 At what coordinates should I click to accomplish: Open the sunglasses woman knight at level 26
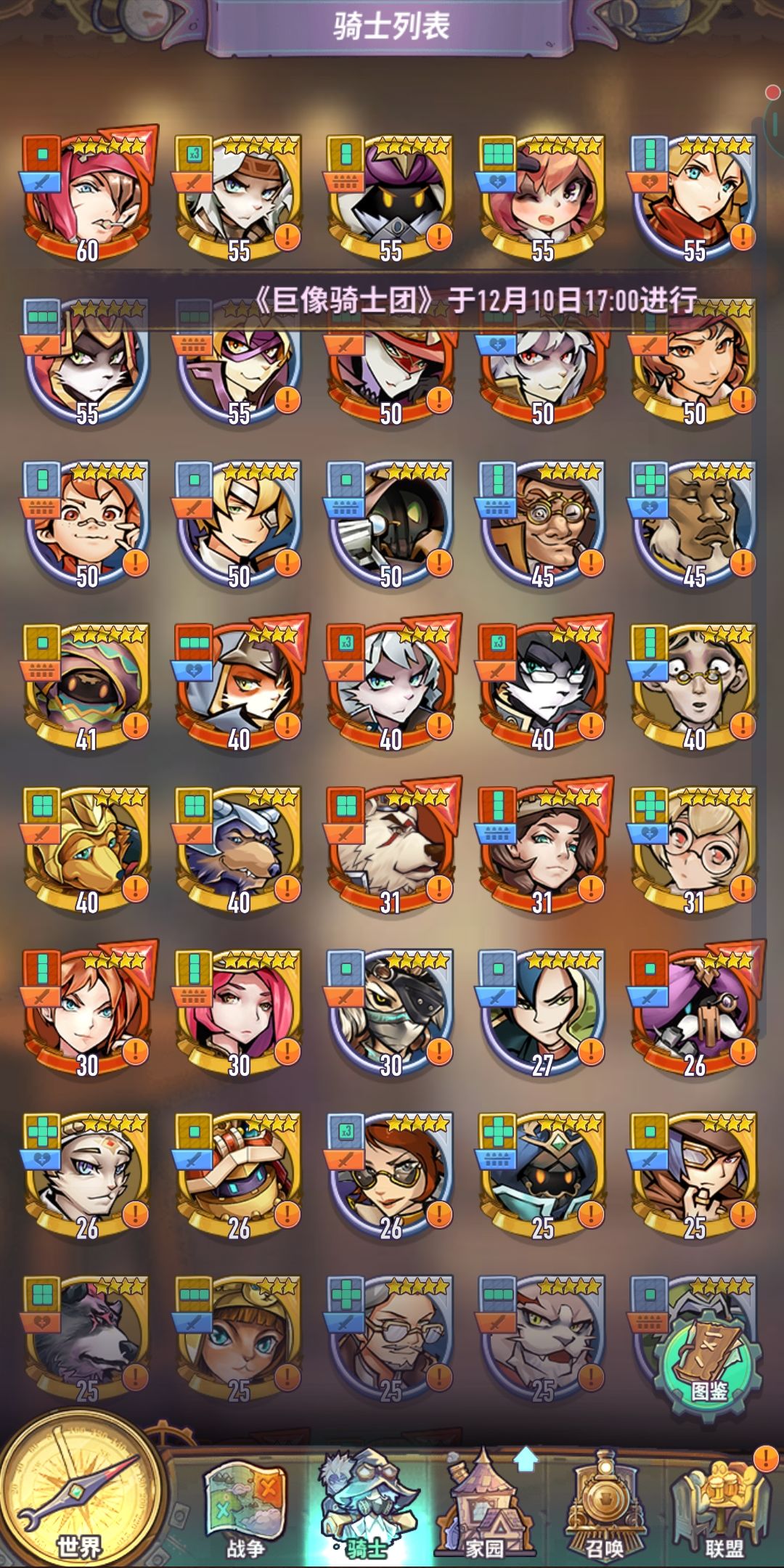392,1175
